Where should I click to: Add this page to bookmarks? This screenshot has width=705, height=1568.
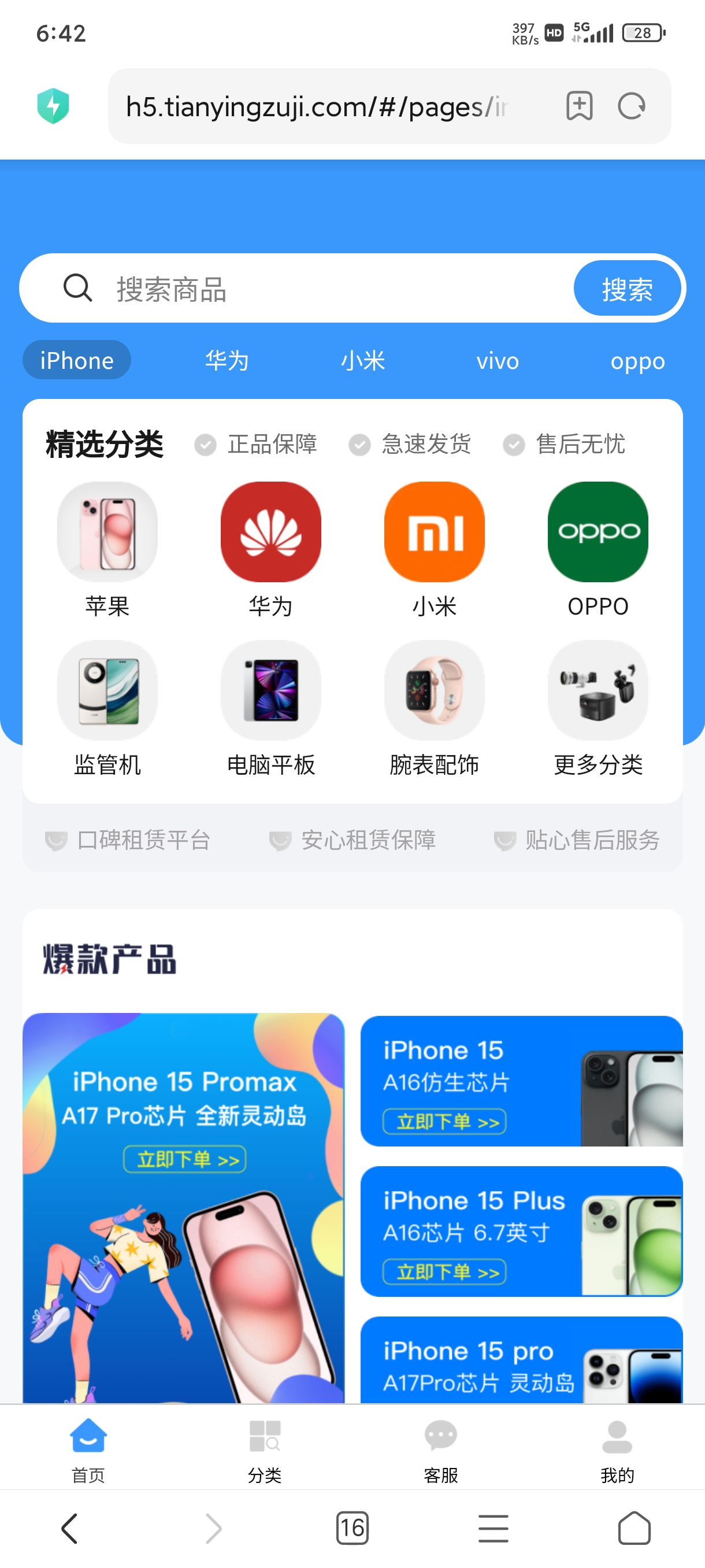coord(579,106)
